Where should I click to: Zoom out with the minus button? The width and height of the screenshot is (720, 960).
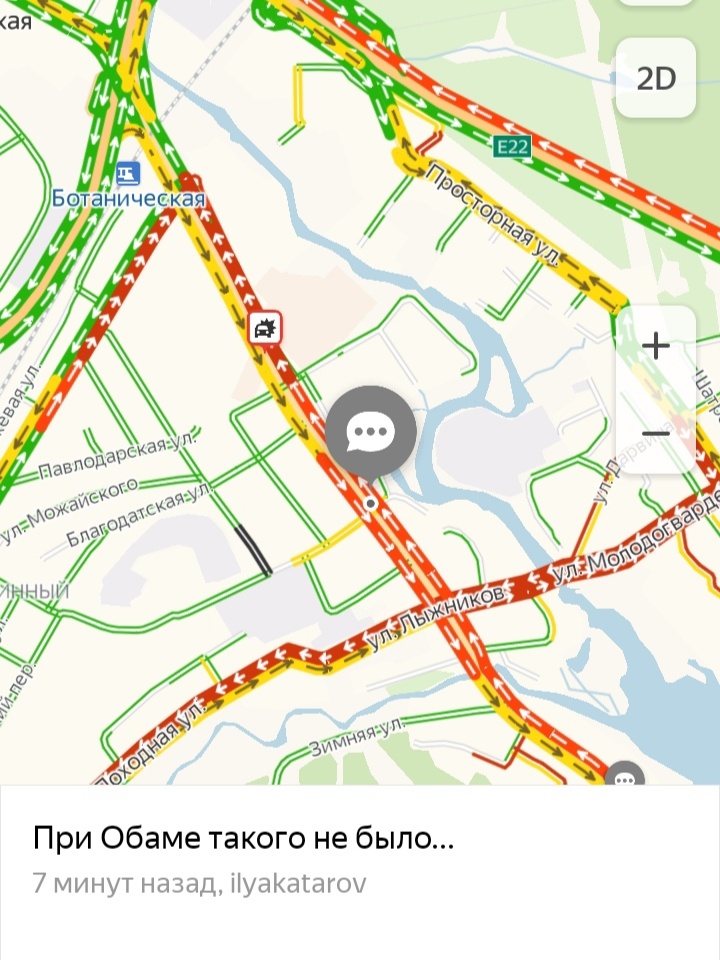tap(656, 433)
